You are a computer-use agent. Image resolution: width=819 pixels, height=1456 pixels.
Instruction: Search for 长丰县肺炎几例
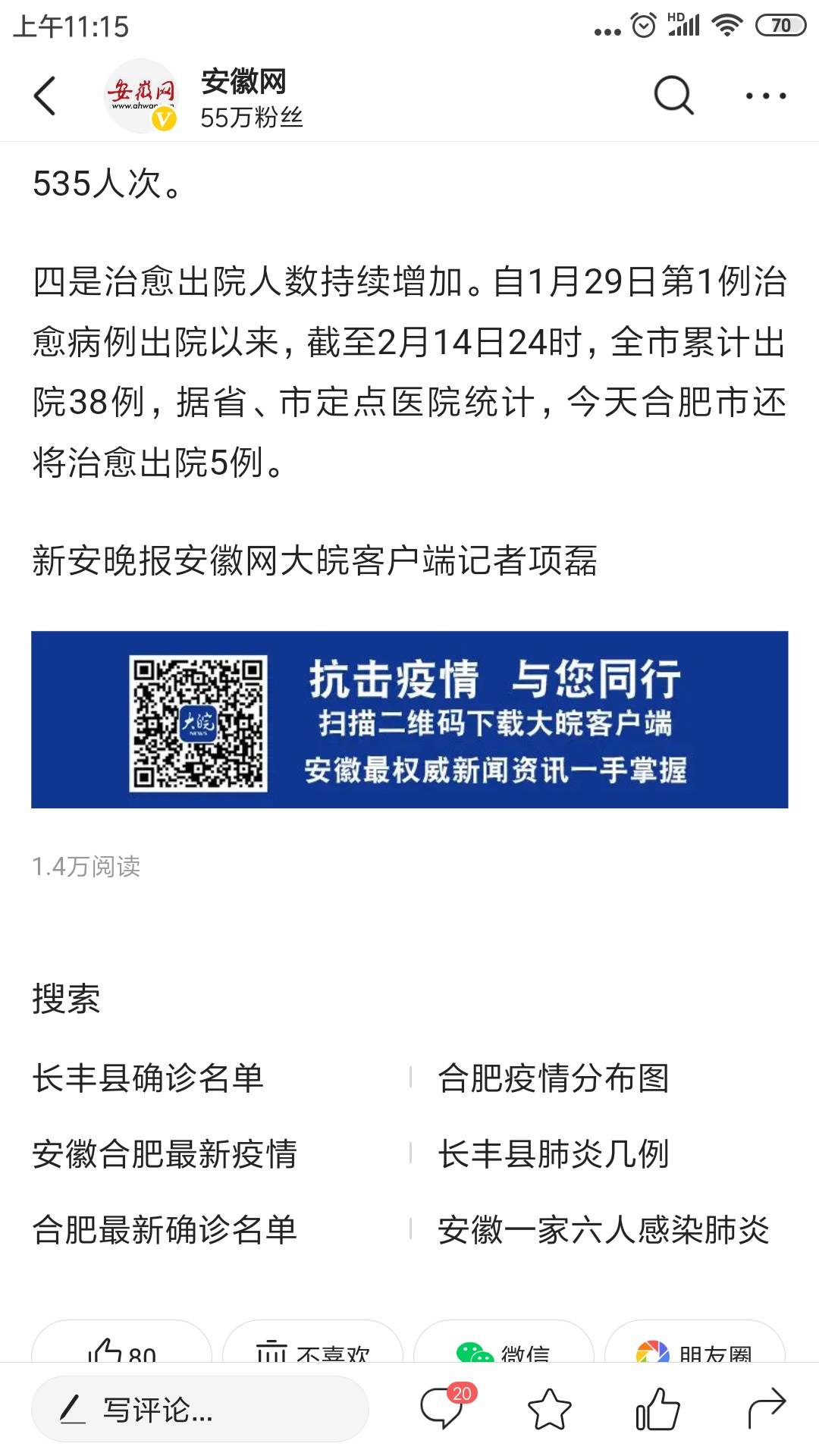click(x=554, y=1153)
